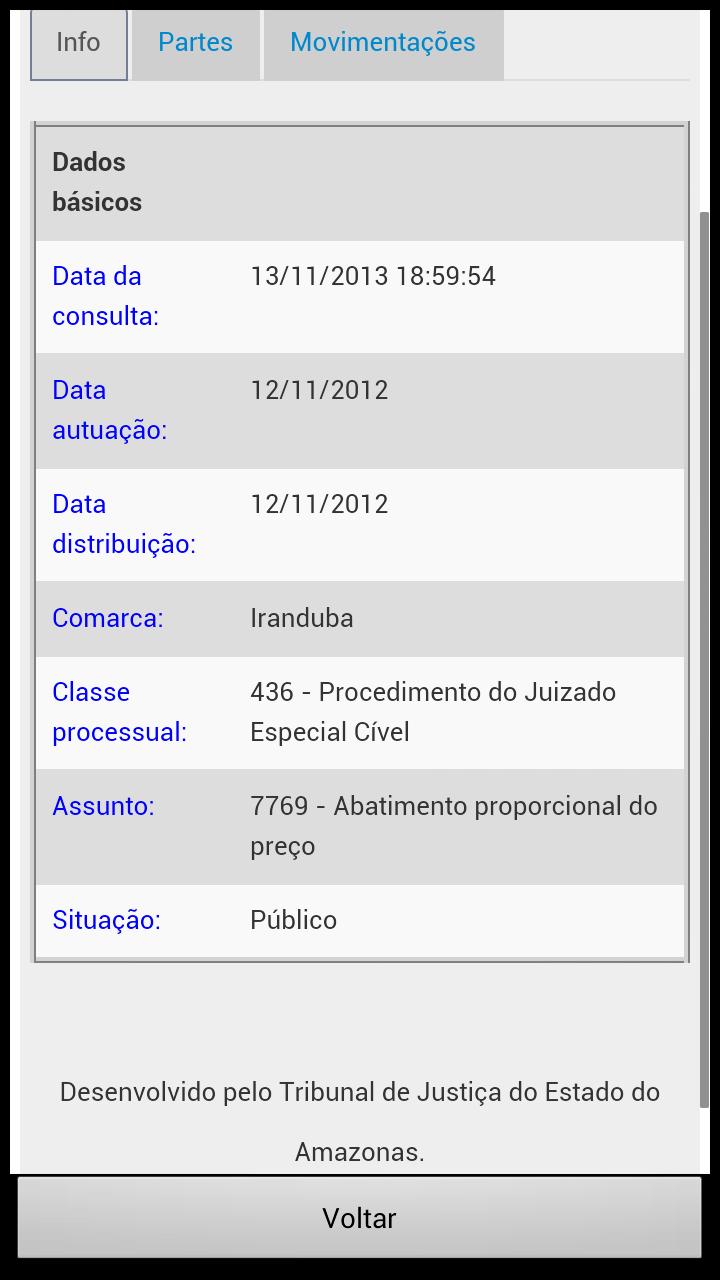Open the 'Comarca' link
This screenshot has width=720, height=1280.
[108, 618]
